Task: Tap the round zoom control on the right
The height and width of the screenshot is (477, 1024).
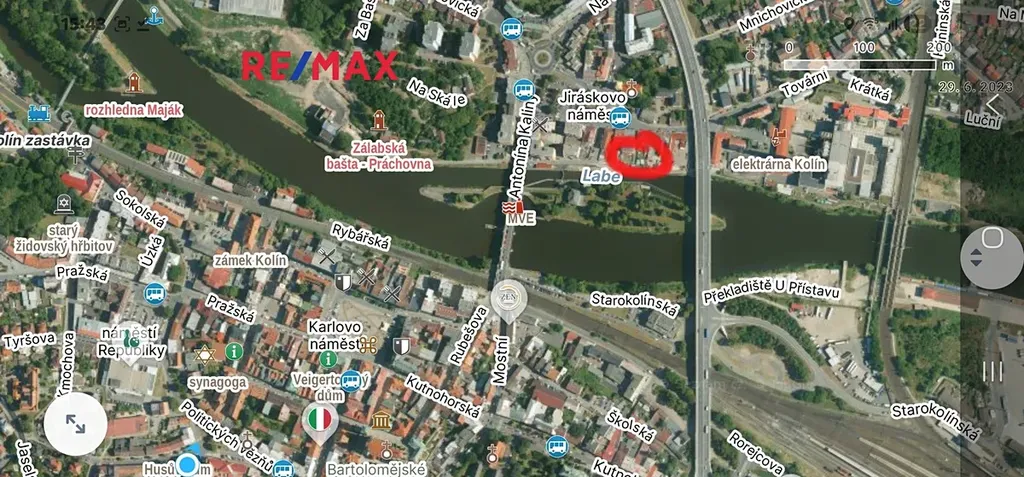Action: 991,257
